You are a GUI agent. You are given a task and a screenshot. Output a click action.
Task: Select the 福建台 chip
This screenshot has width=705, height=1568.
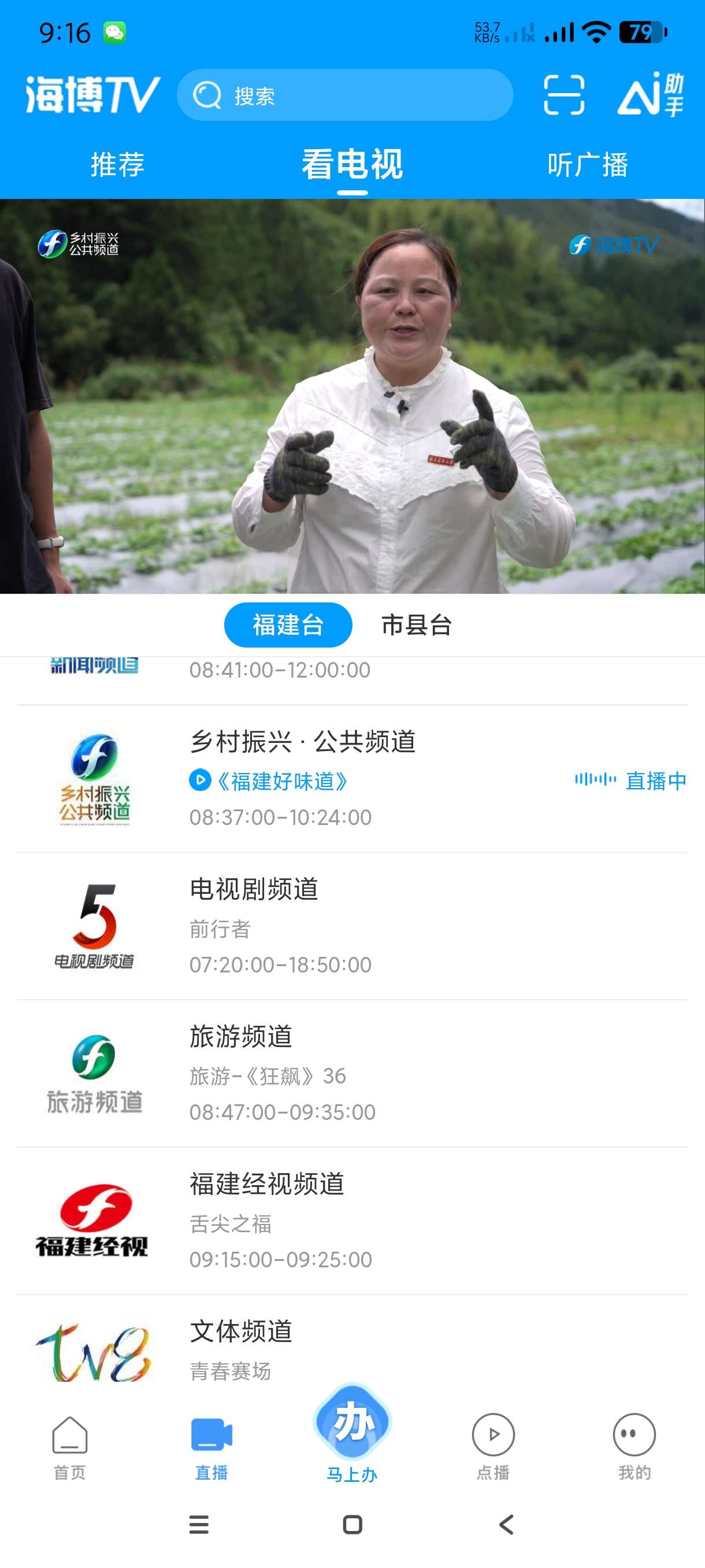[288, 625]
